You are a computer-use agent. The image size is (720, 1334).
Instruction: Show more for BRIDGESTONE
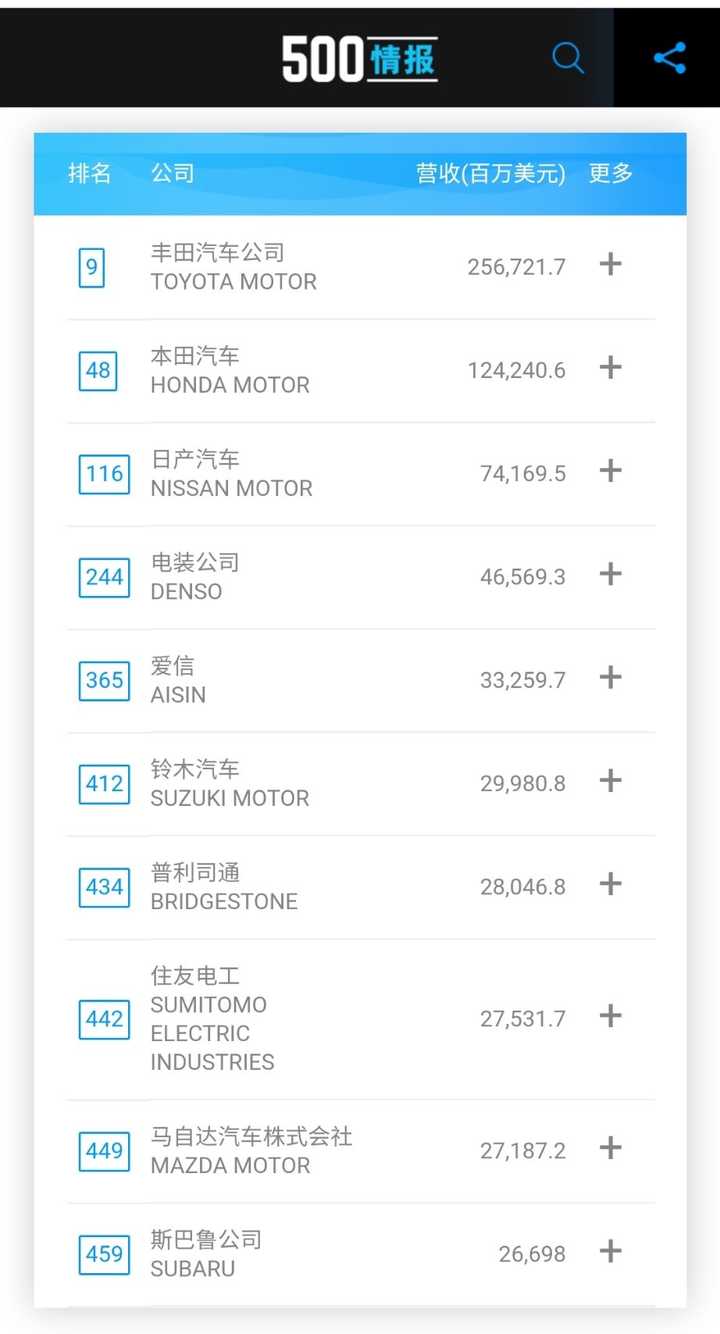point(610,884)
